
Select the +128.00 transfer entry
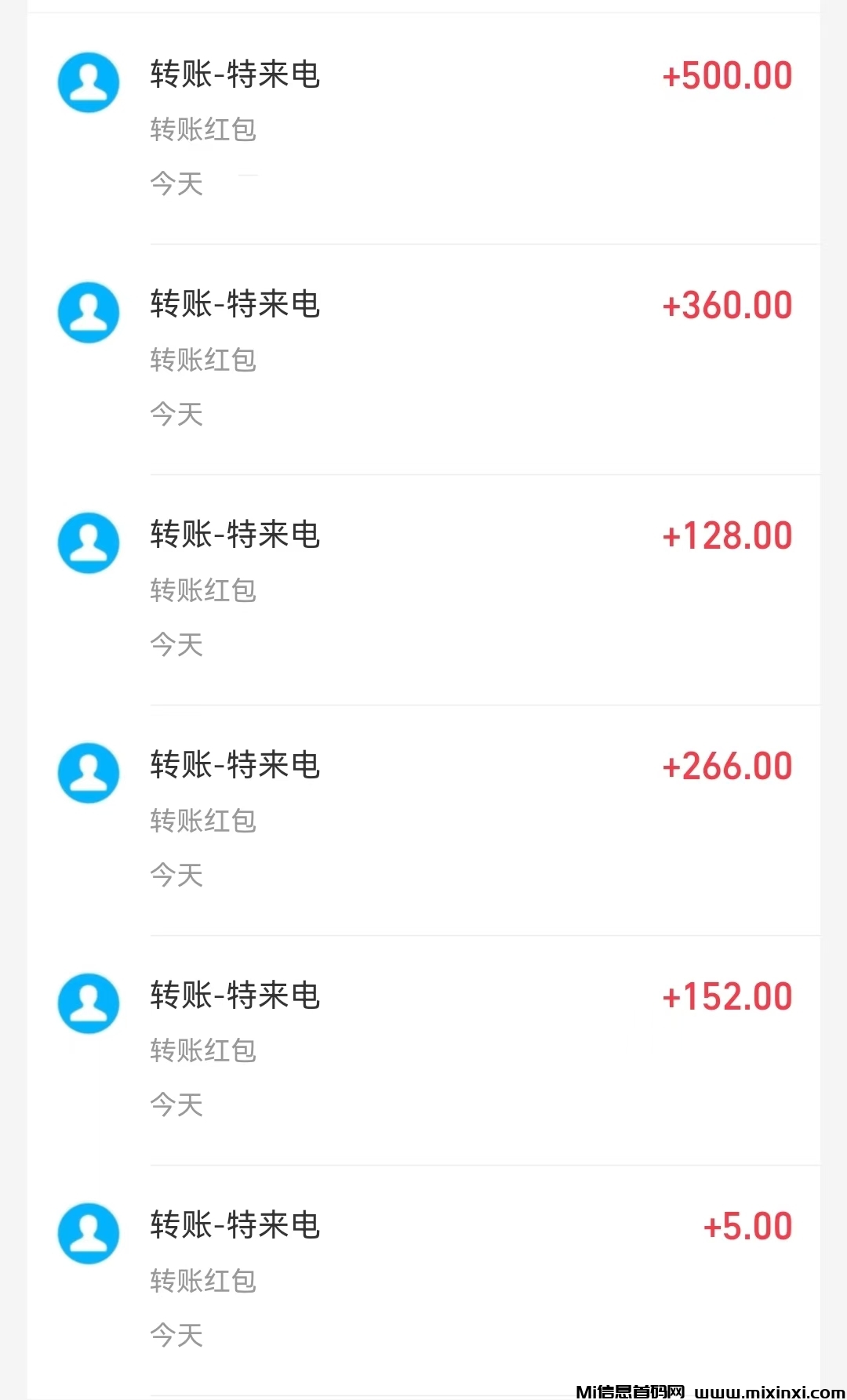click(x=423, y=589)
